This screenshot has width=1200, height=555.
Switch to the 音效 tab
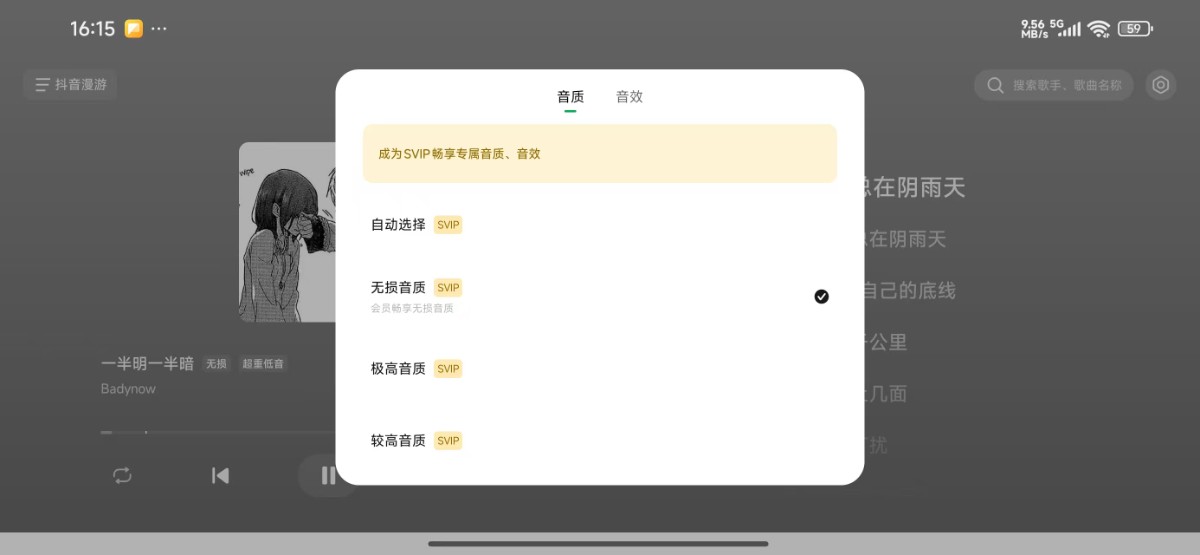tap(629, 97)
